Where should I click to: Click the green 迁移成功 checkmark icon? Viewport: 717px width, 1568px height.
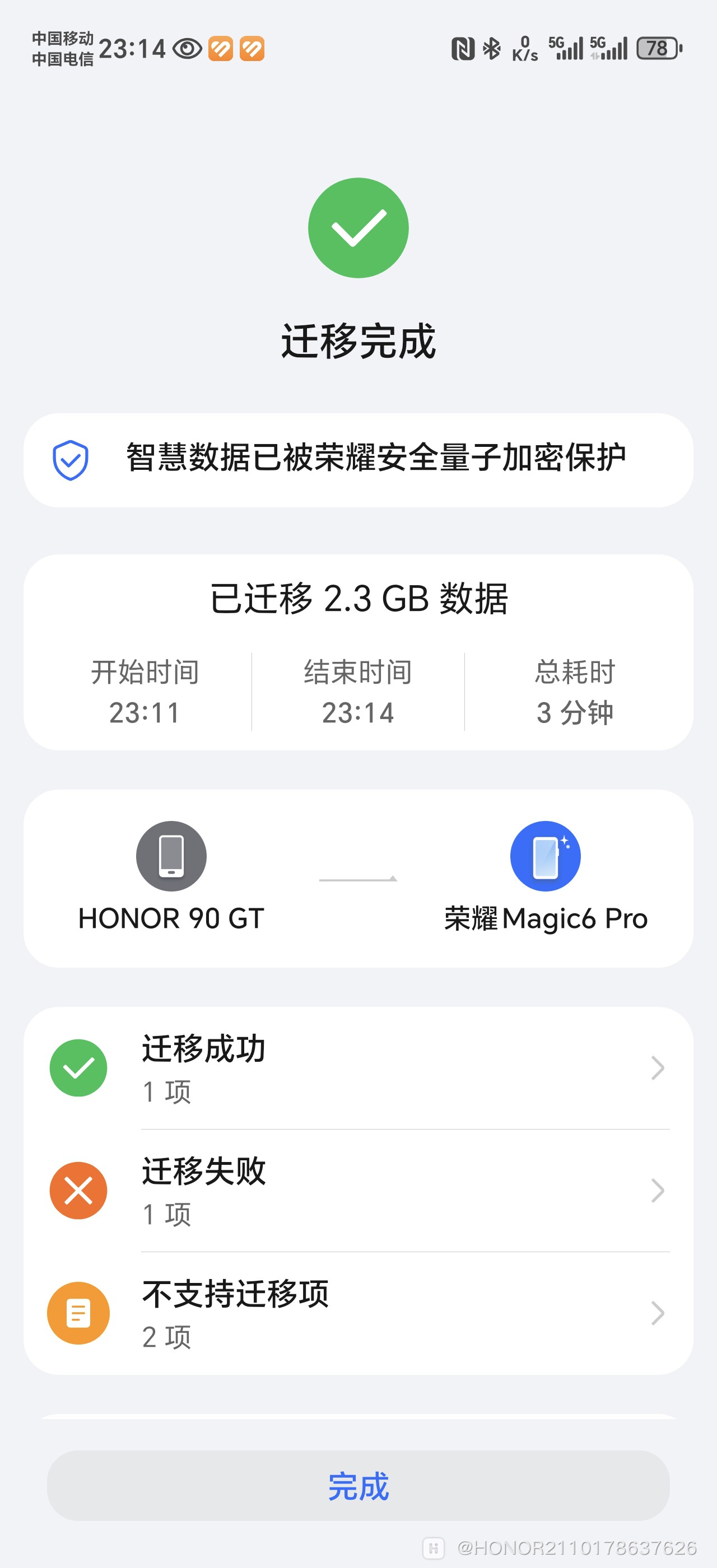(78, 1067)
